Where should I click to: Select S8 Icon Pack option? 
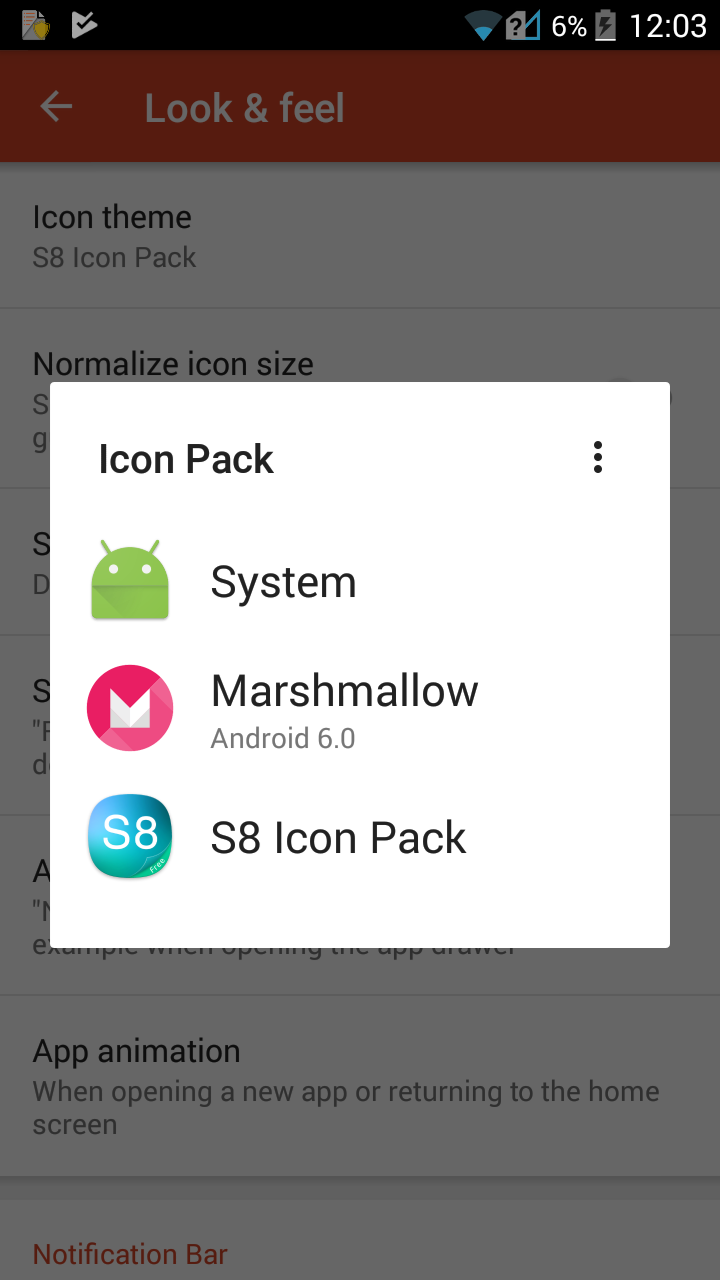(x=338, y=837)
